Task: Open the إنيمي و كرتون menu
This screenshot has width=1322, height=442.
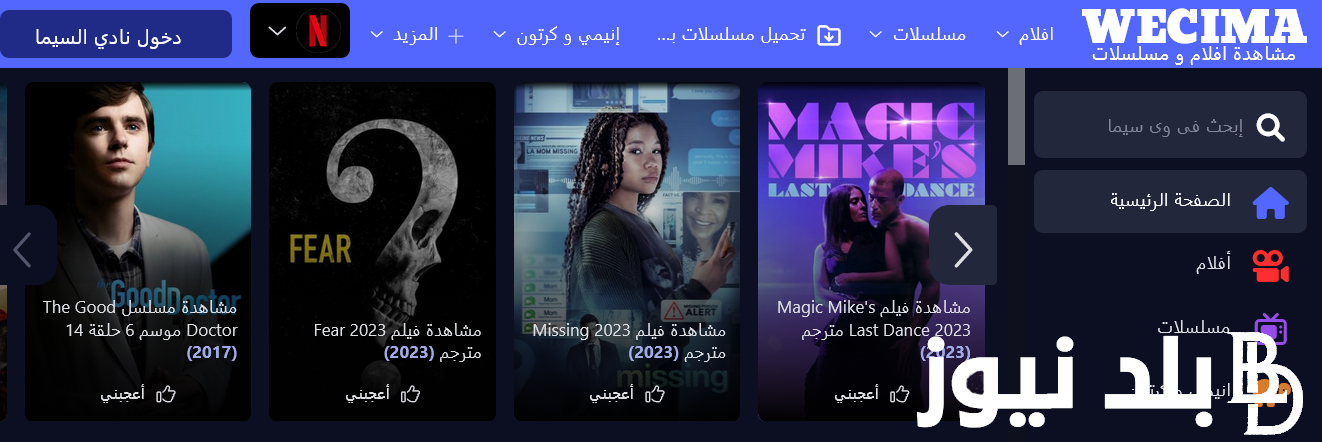Action: pos(556,35)
